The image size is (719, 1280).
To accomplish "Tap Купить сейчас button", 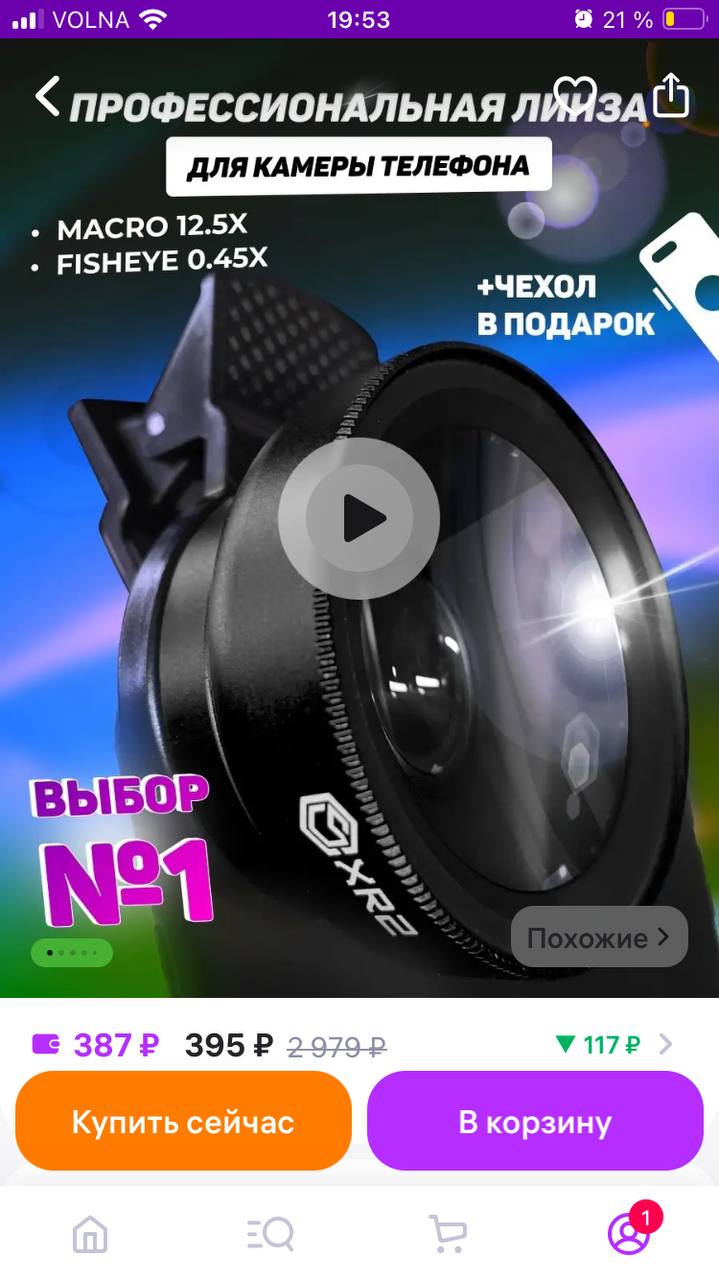I will 183,1121.
